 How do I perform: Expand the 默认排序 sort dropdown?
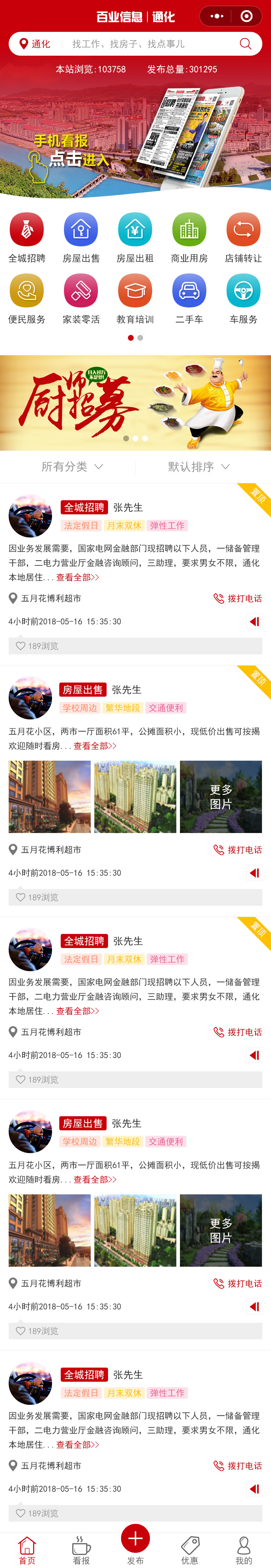(x=199, y=466)
